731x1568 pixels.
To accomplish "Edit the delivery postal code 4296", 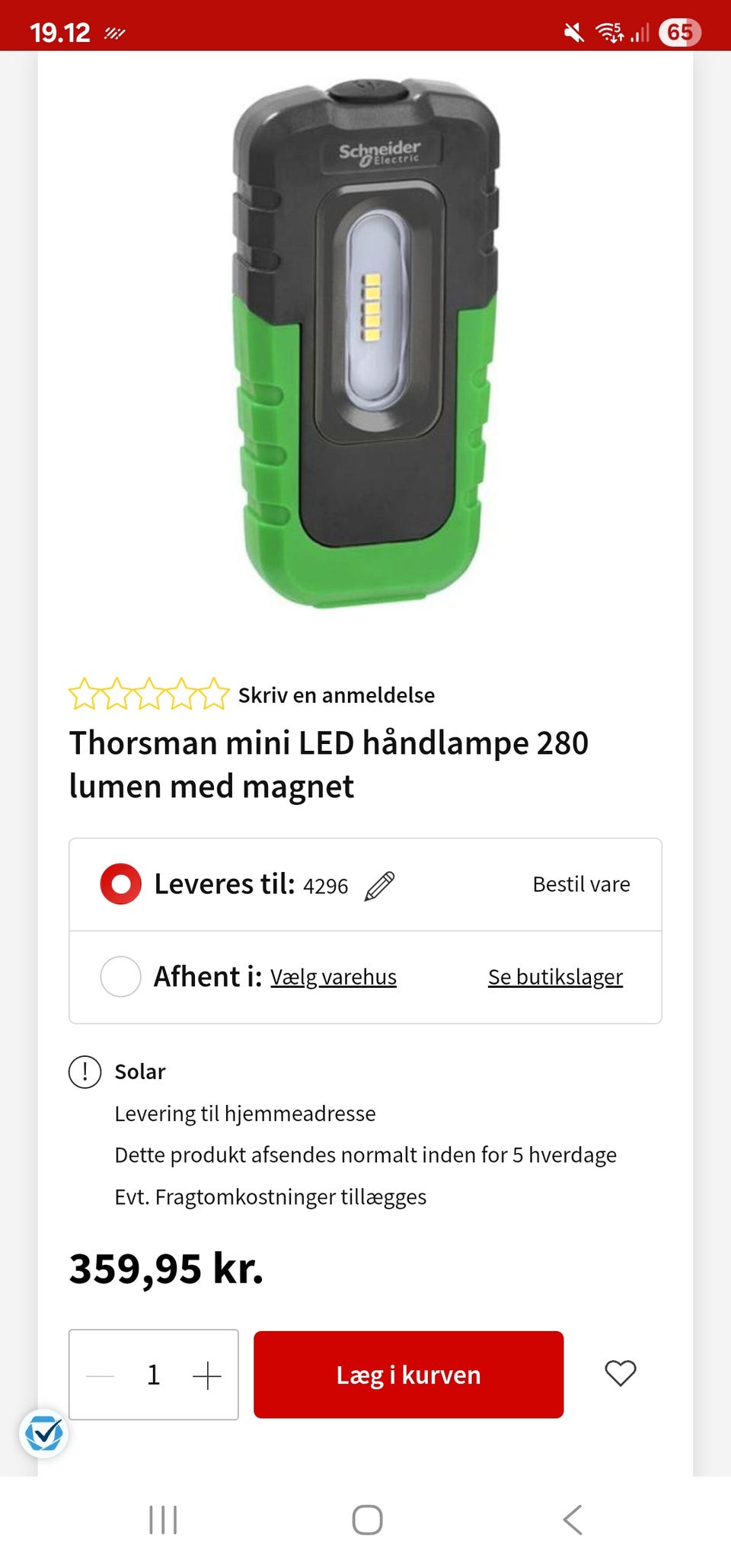I will tap(379, 886).
